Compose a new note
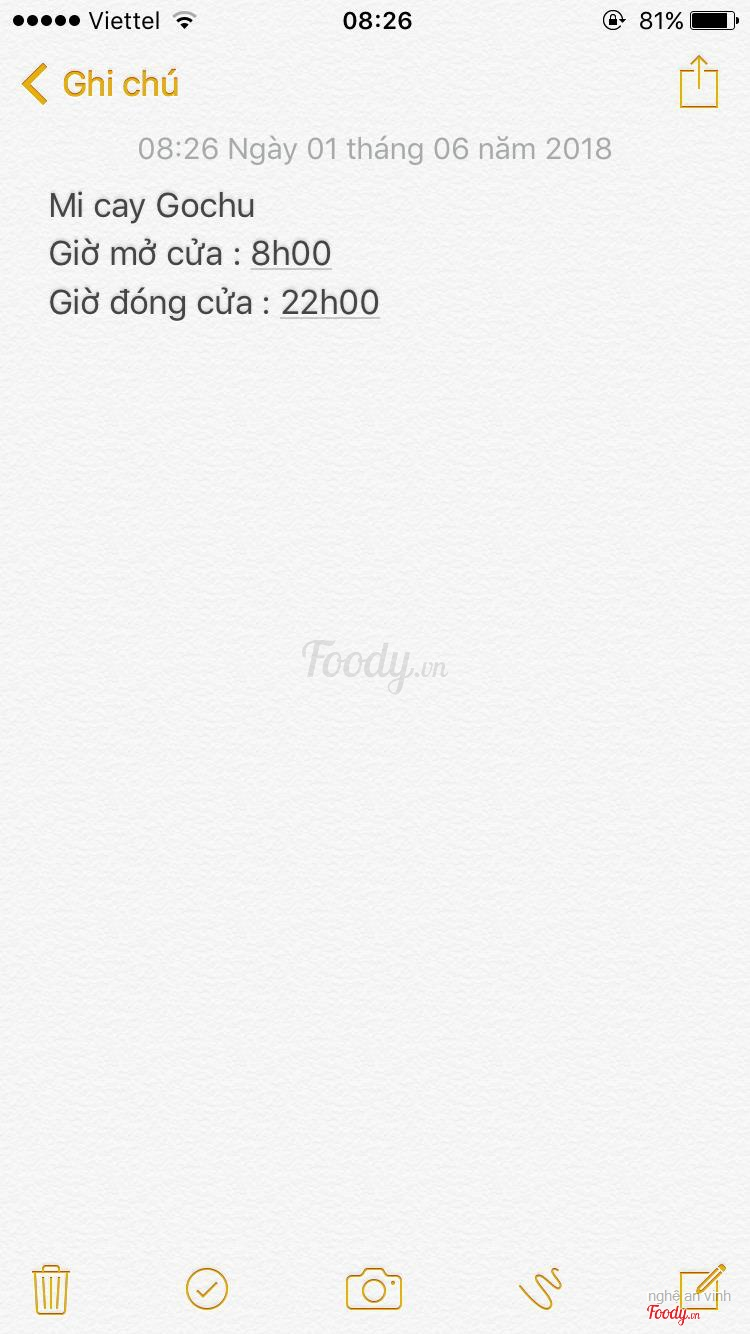Image resolution: width=750 pixels, height=1334 pixels. (702, 1286)
